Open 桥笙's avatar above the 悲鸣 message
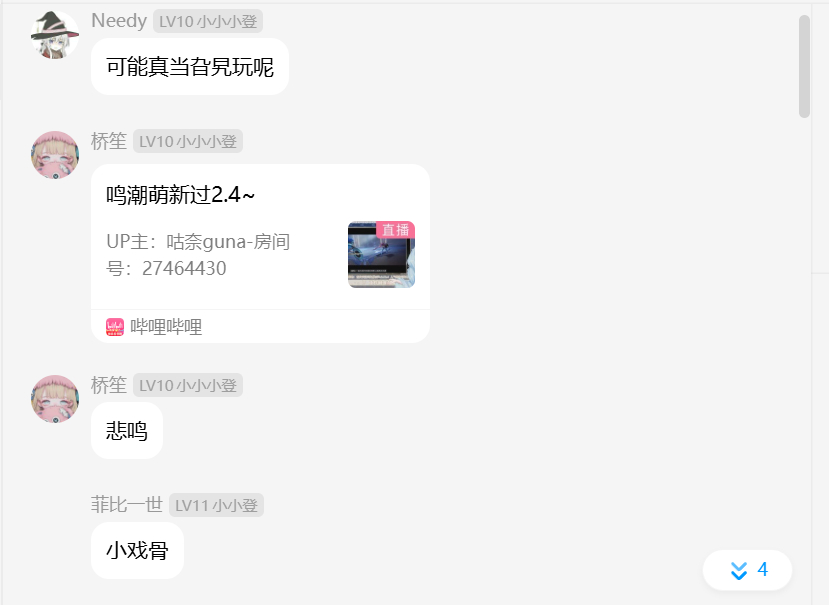 click(x=55, y=399)
